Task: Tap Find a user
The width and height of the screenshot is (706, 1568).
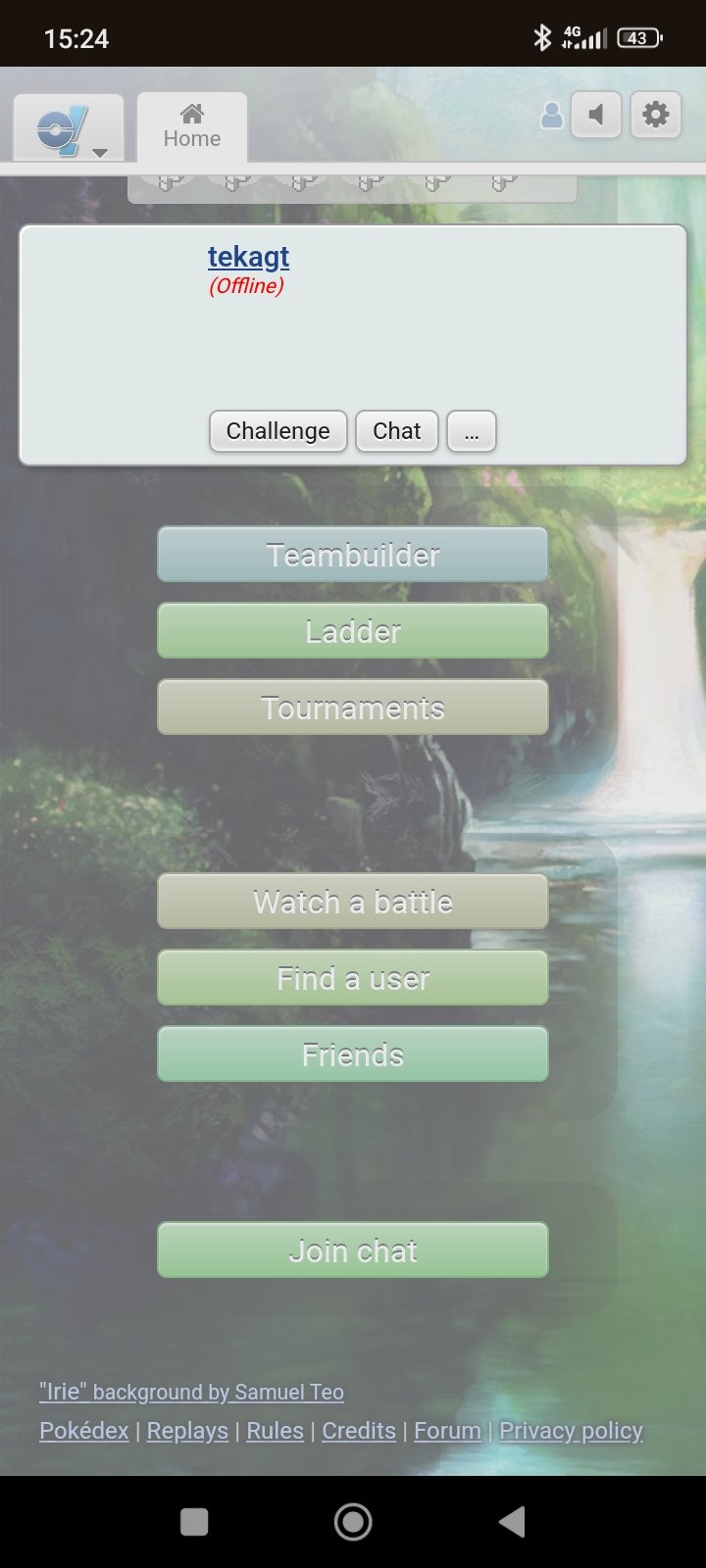Action: [353, 978]
